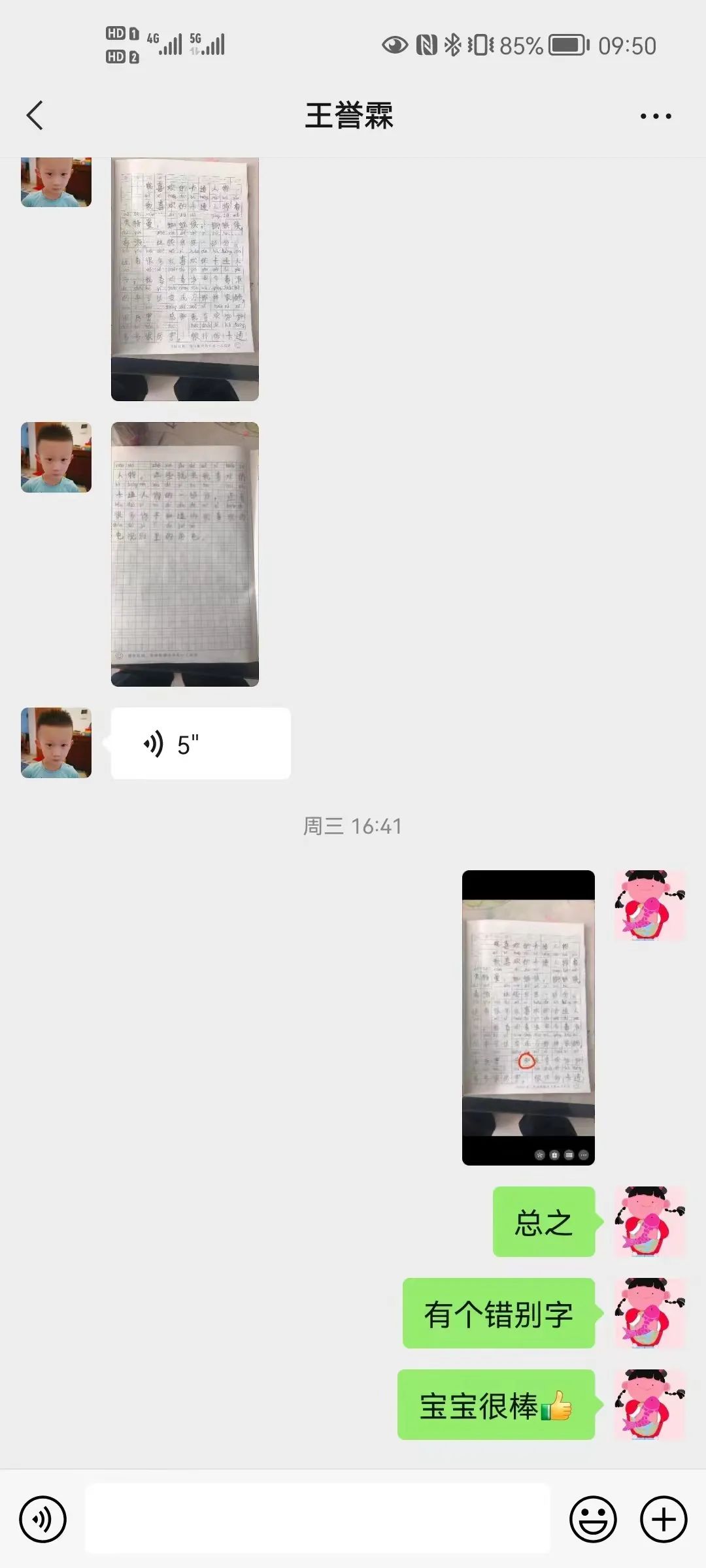Open the chat info three-dot menu
The height and width of the screenshot is (1568, 706).
655,116
